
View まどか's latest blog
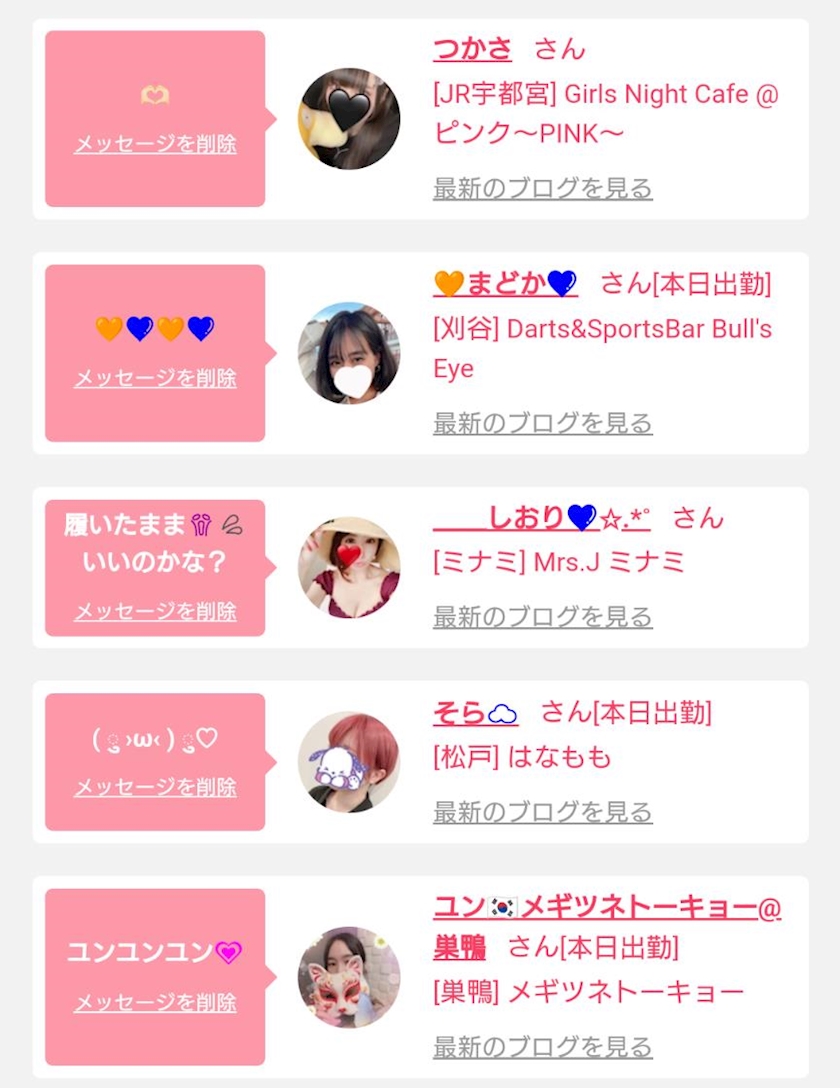[x=542, y=423]
